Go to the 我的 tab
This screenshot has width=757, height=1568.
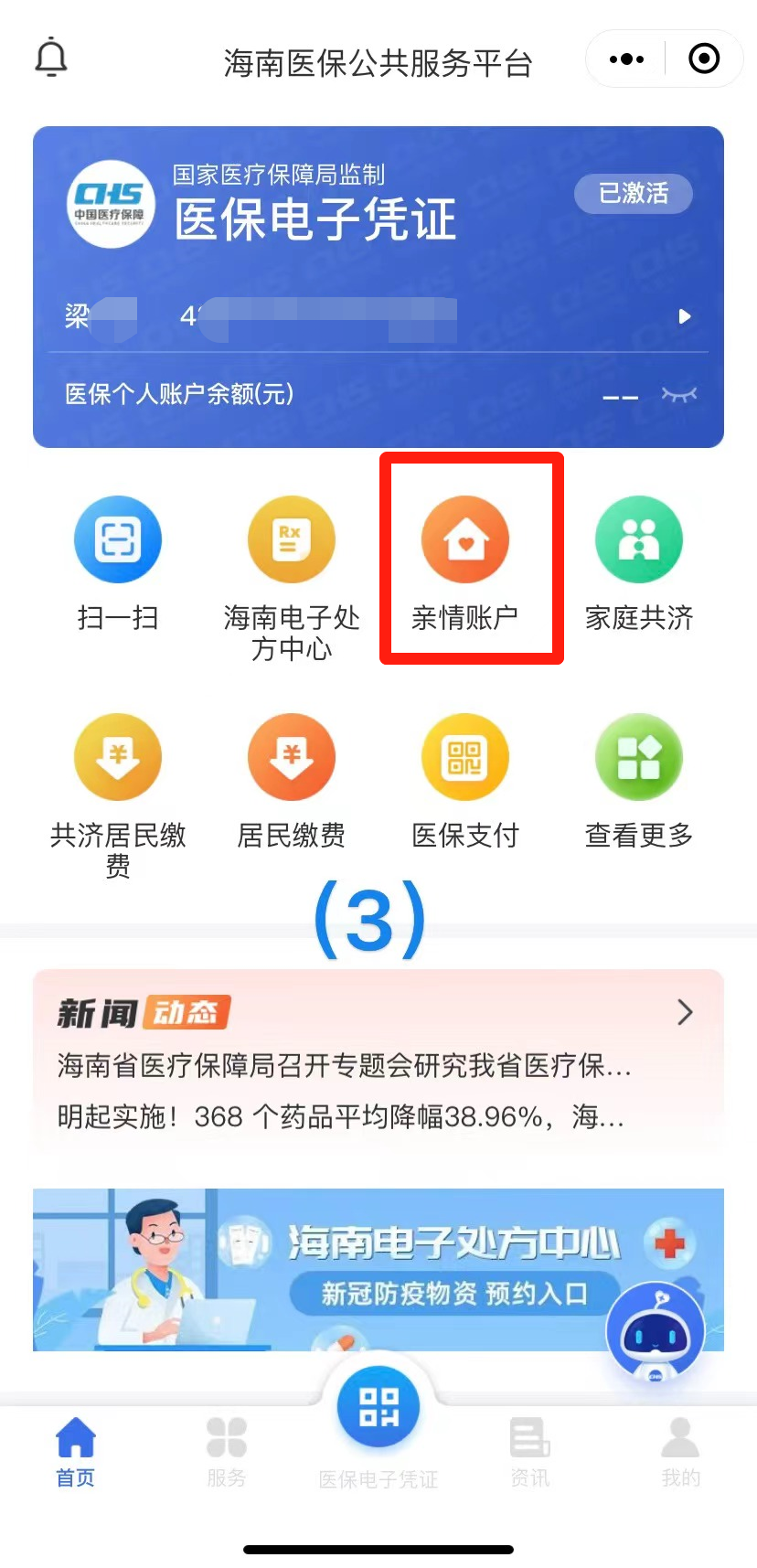[x=680, y=1450]
